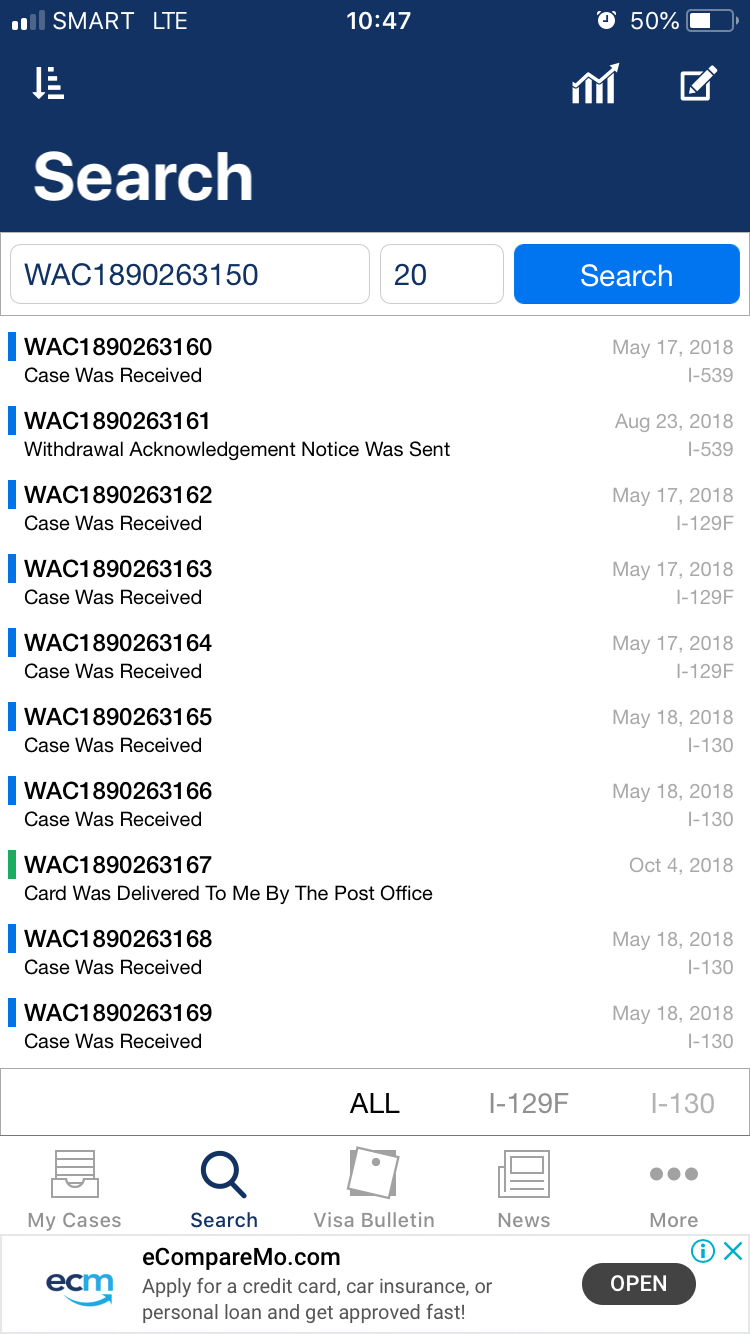Tap the compose edit icon

[x=698, y=84]
